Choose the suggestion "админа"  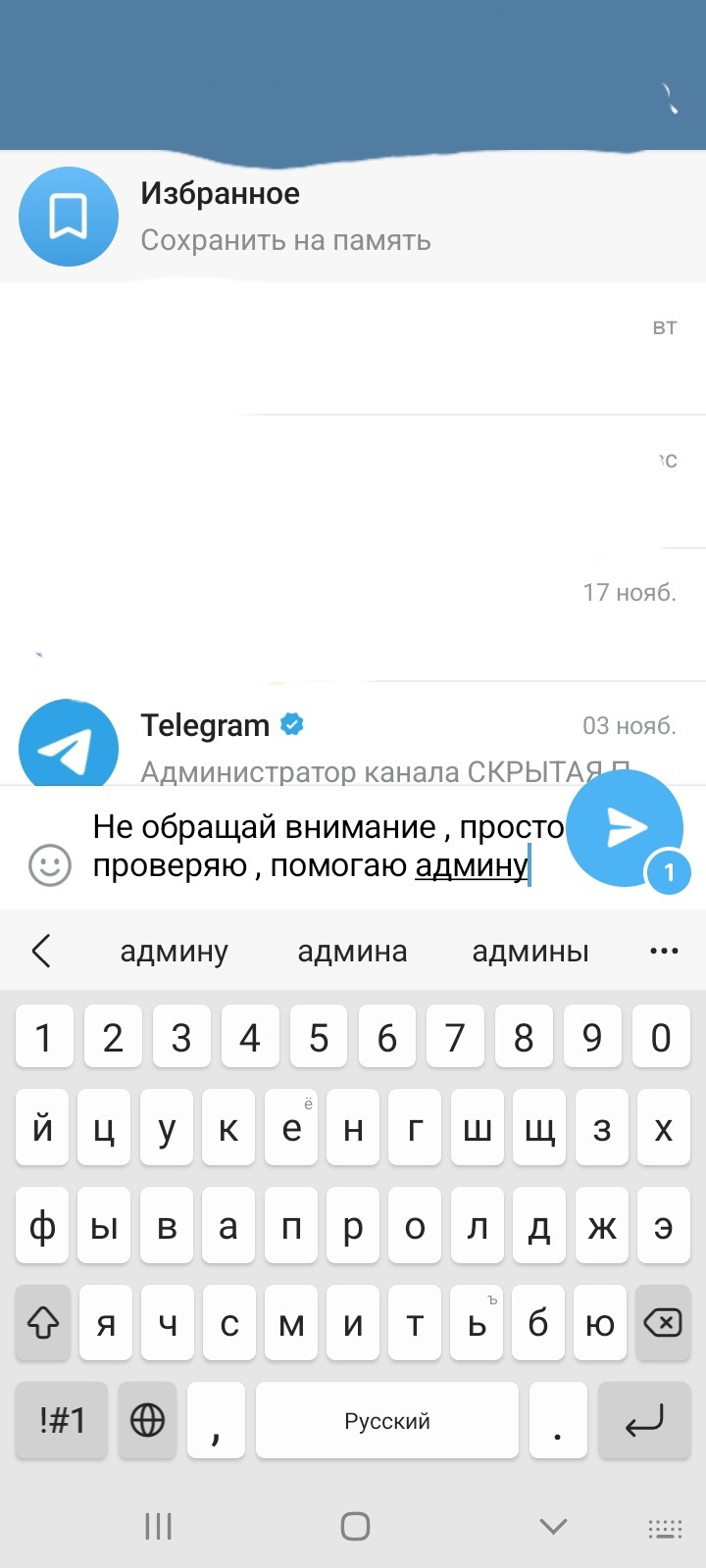pyautogui.click(x=352, y=951)
